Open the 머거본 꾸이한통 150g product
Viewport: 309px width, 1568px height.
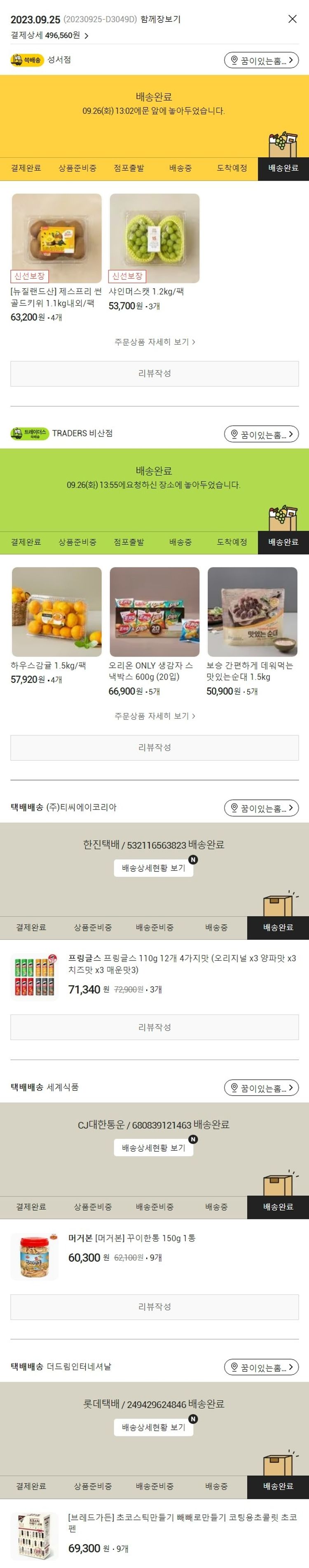[132, 1238]
